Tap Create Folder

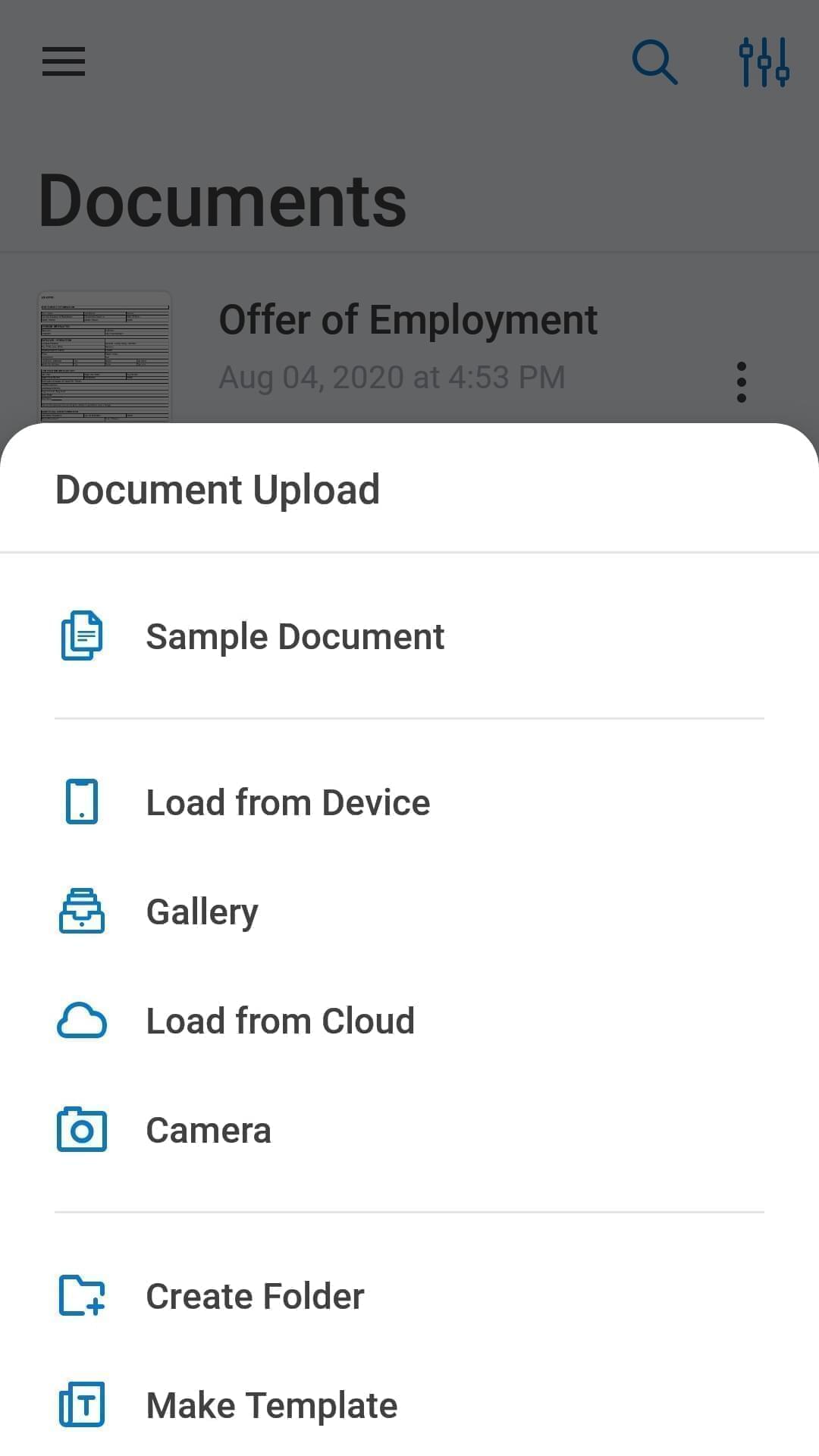pos(255,1296)
